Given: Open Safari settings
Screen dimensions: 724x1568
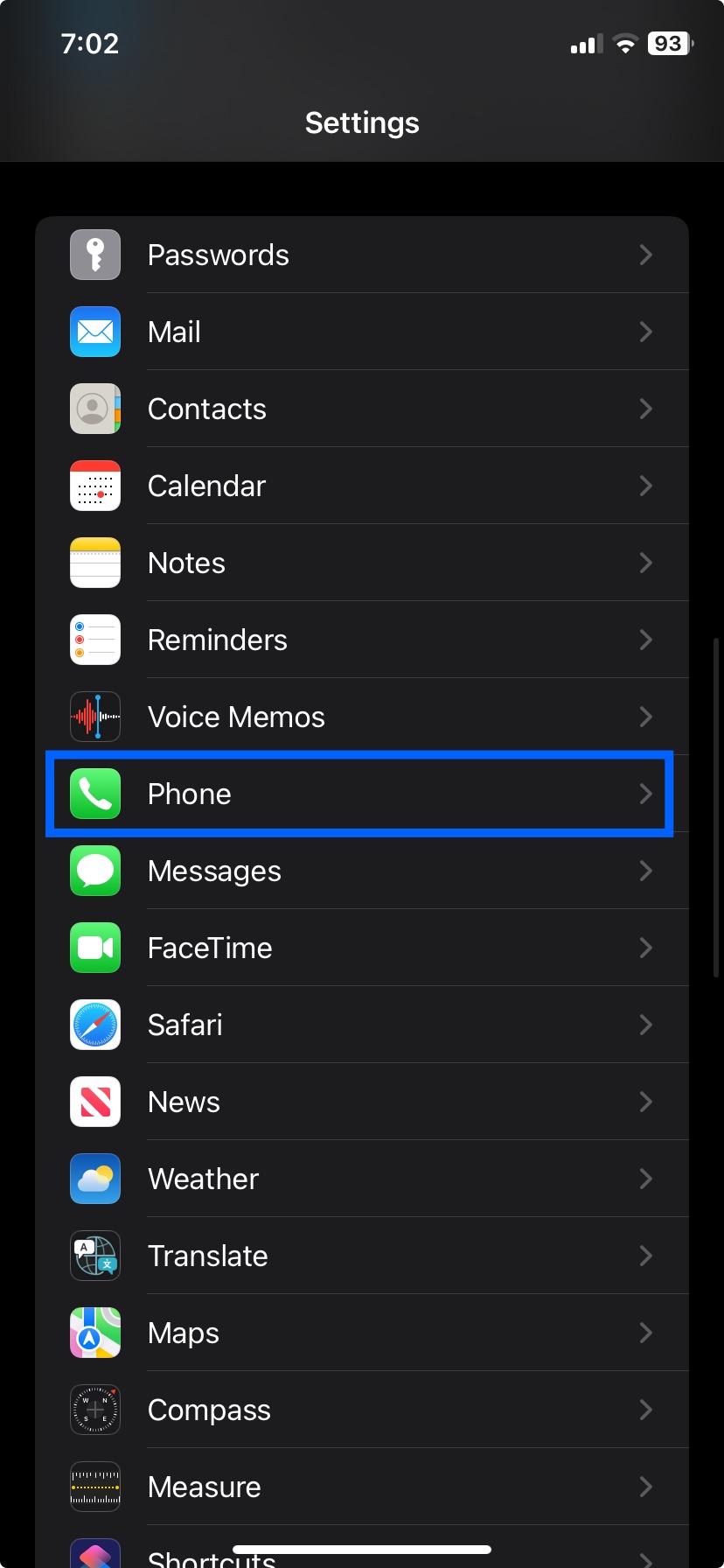Looking at the screenshot, I should 362,1025.
